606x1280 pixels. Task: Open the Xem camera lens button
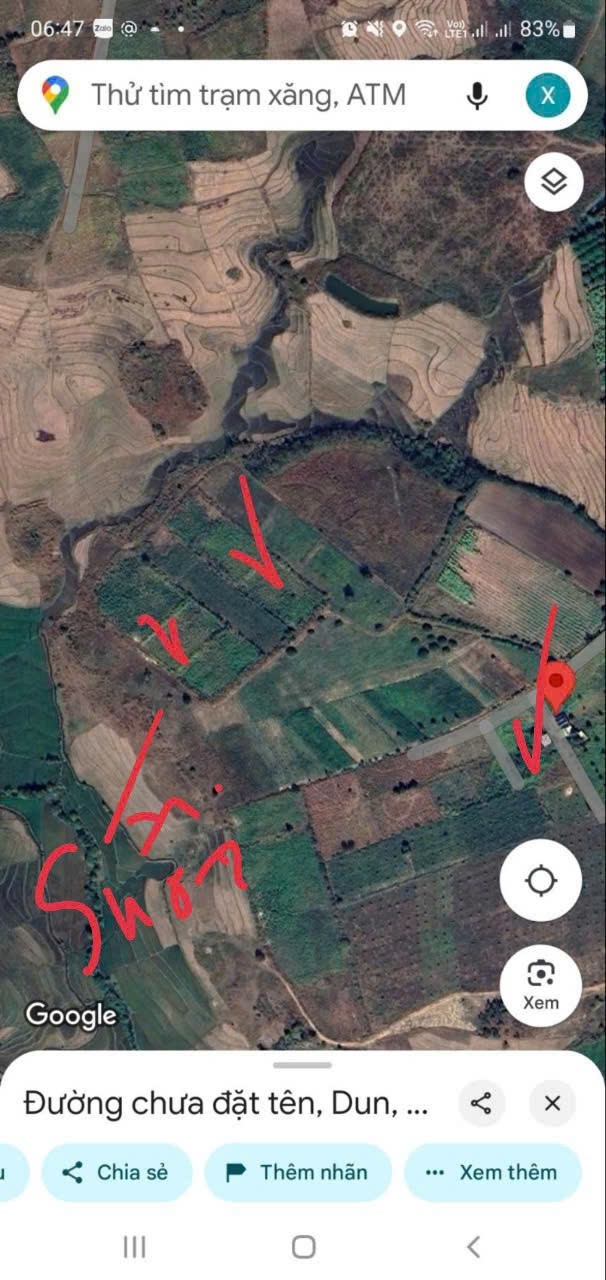541,984
